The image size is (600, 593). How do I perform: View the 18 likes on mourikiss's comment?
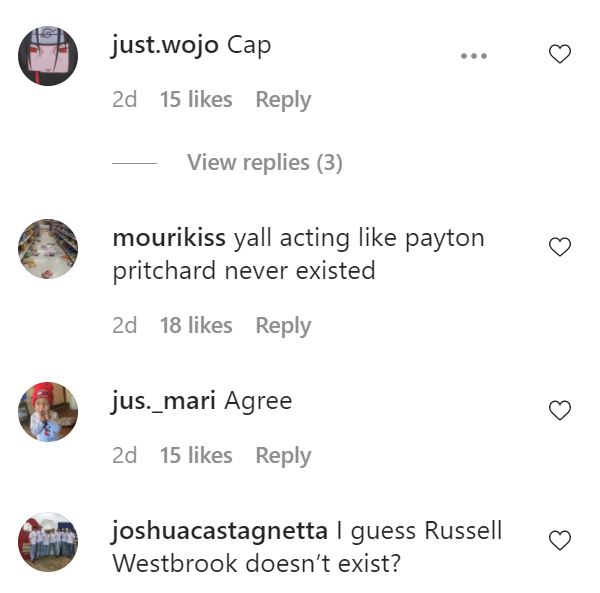pos(196,326)
